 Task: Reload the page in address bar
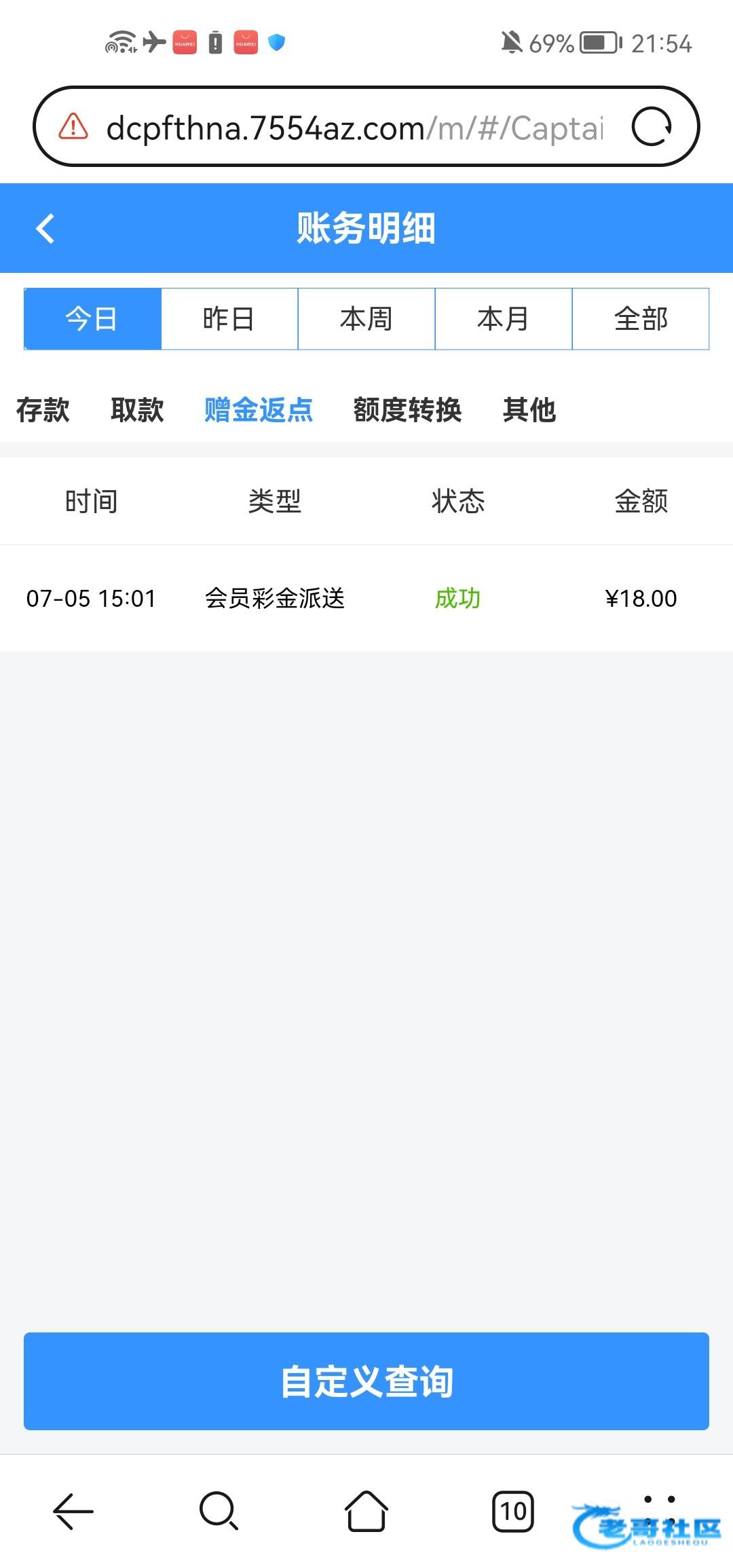tap(652, 127)
